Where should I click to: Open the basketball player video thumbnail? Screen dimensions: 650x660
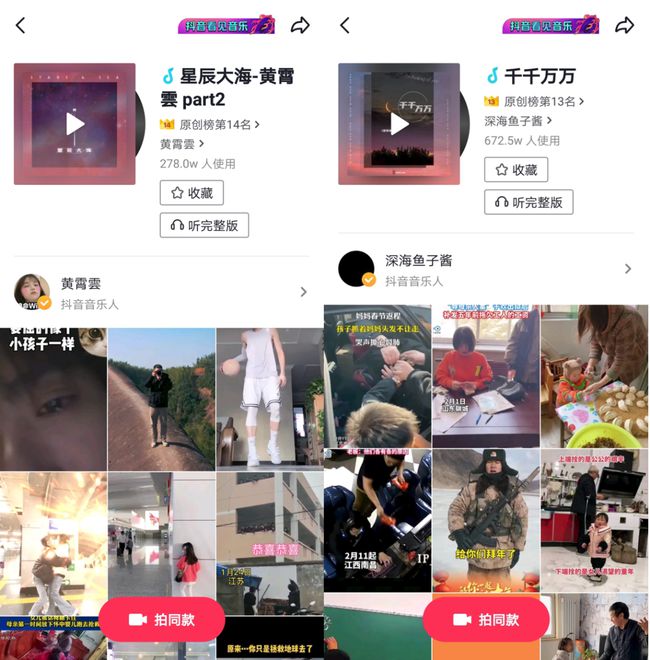tap(269, 397)
